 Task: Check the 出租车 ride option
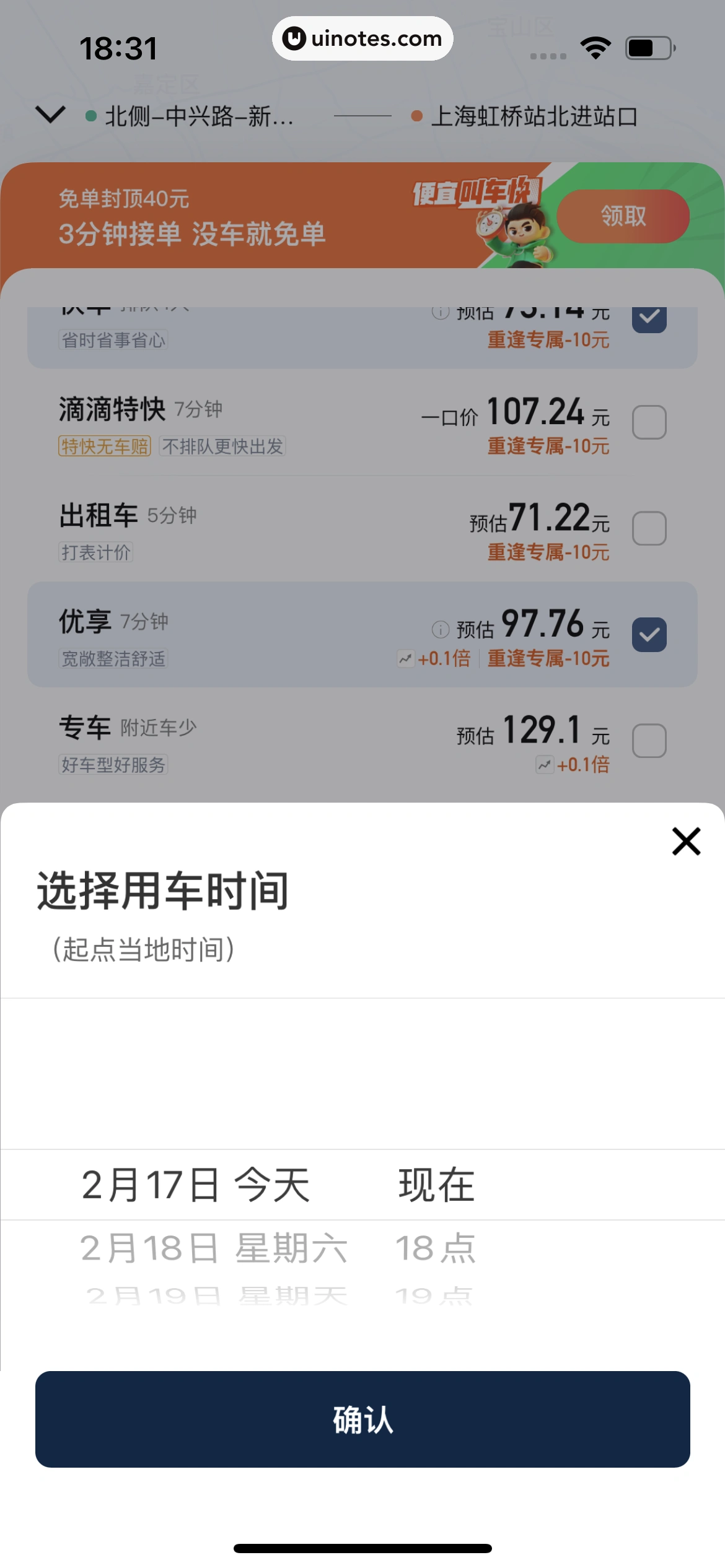pyautogui.click(x=649, y=528)
